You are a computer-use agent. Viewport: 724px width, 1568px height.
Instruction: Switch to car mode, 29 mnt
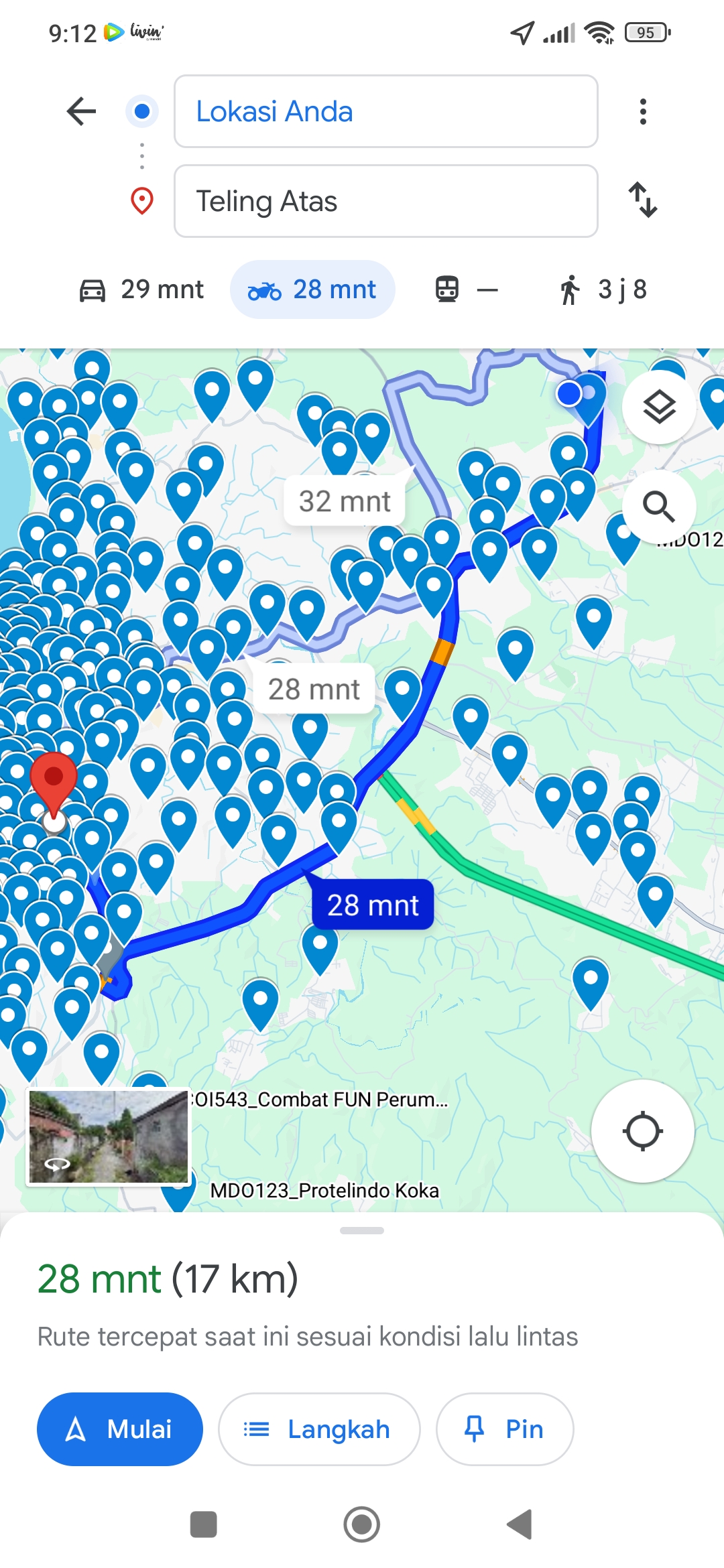[141, 289]
